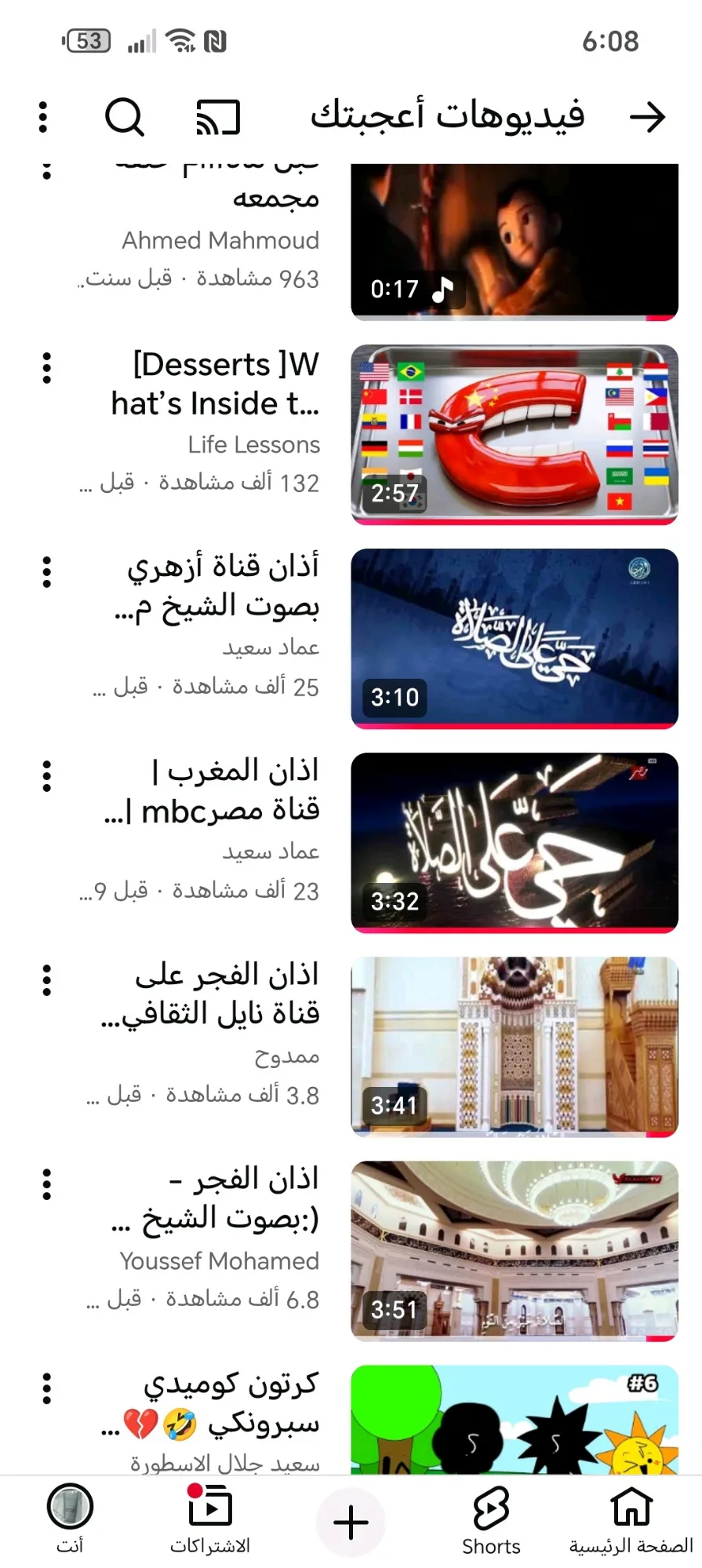Image resolution: width=702 pixels, height=1568 pixels.
Task: Play the كرتون كوميدي سبرونكي video
Action: 514,1419
